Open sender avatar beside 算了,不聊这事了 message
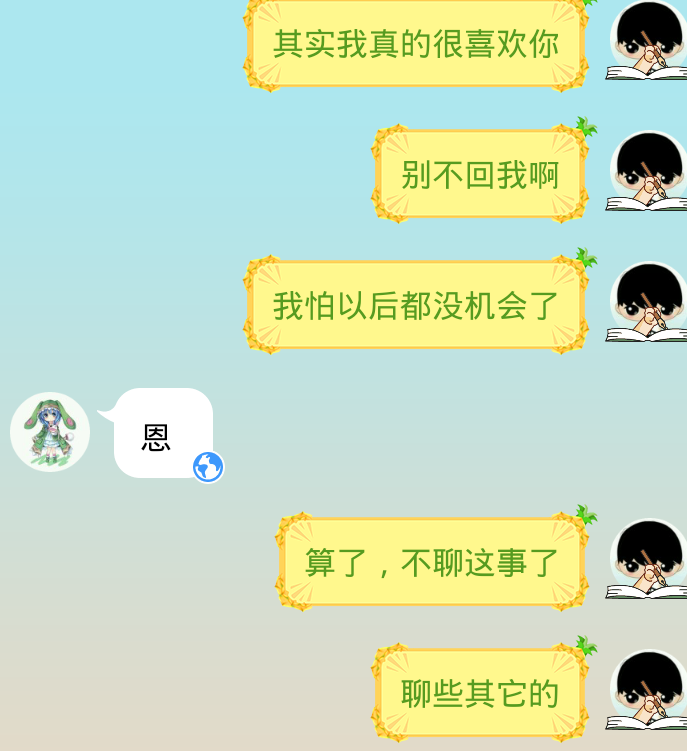687x751 pixels. [x=647, y=559]
